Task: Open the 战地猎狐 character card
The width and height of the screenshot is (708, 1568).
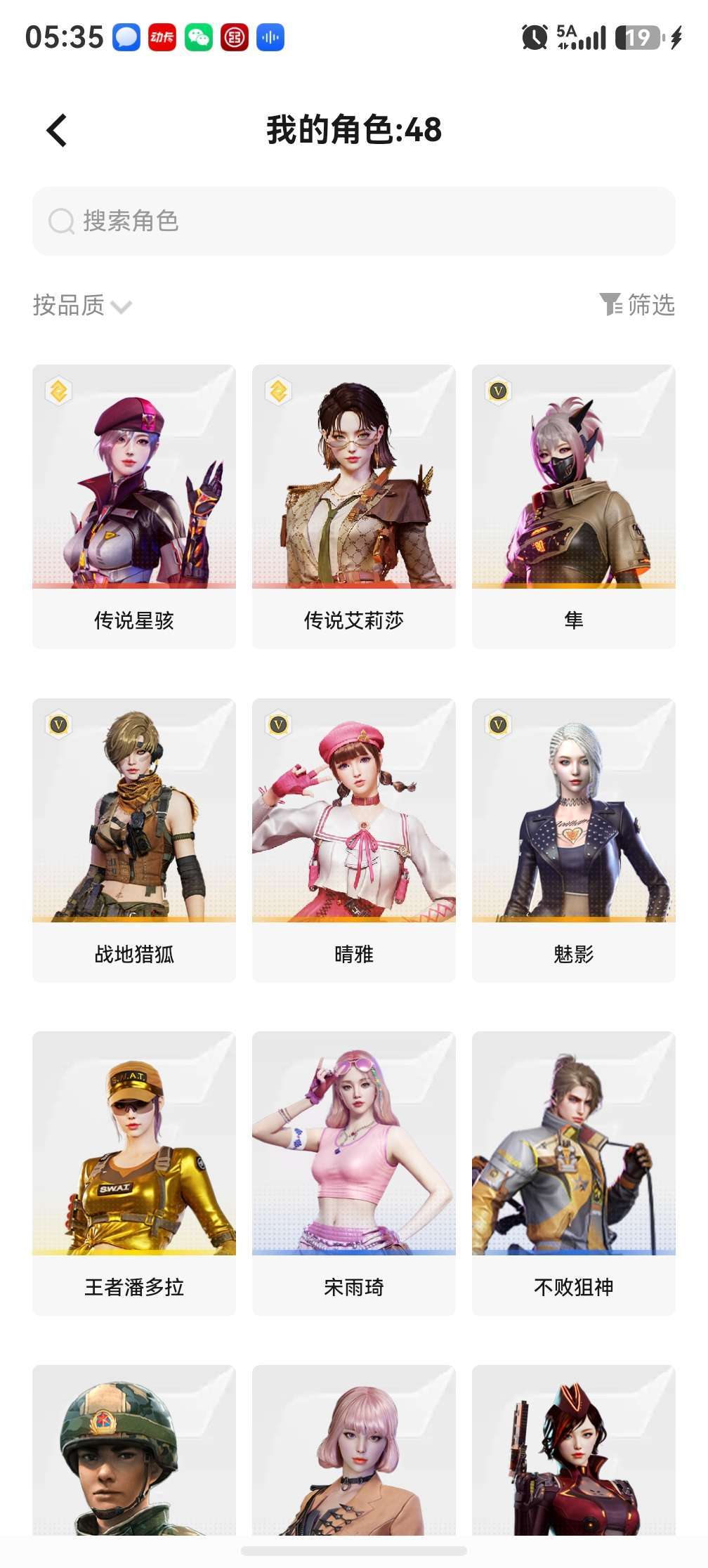Action: [134, 840]
